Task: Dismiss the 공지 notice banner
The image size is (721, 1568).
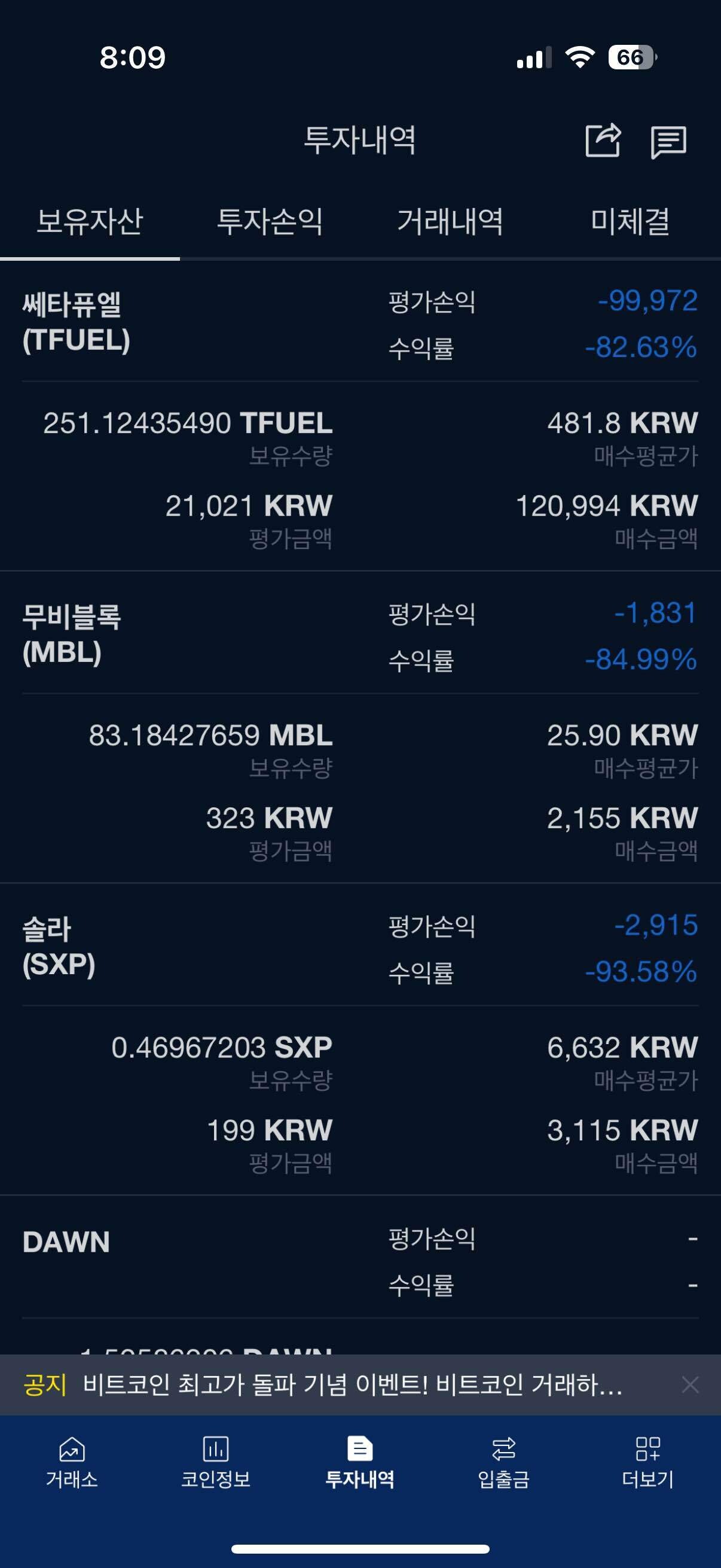Action: (x=690, y=1385)
